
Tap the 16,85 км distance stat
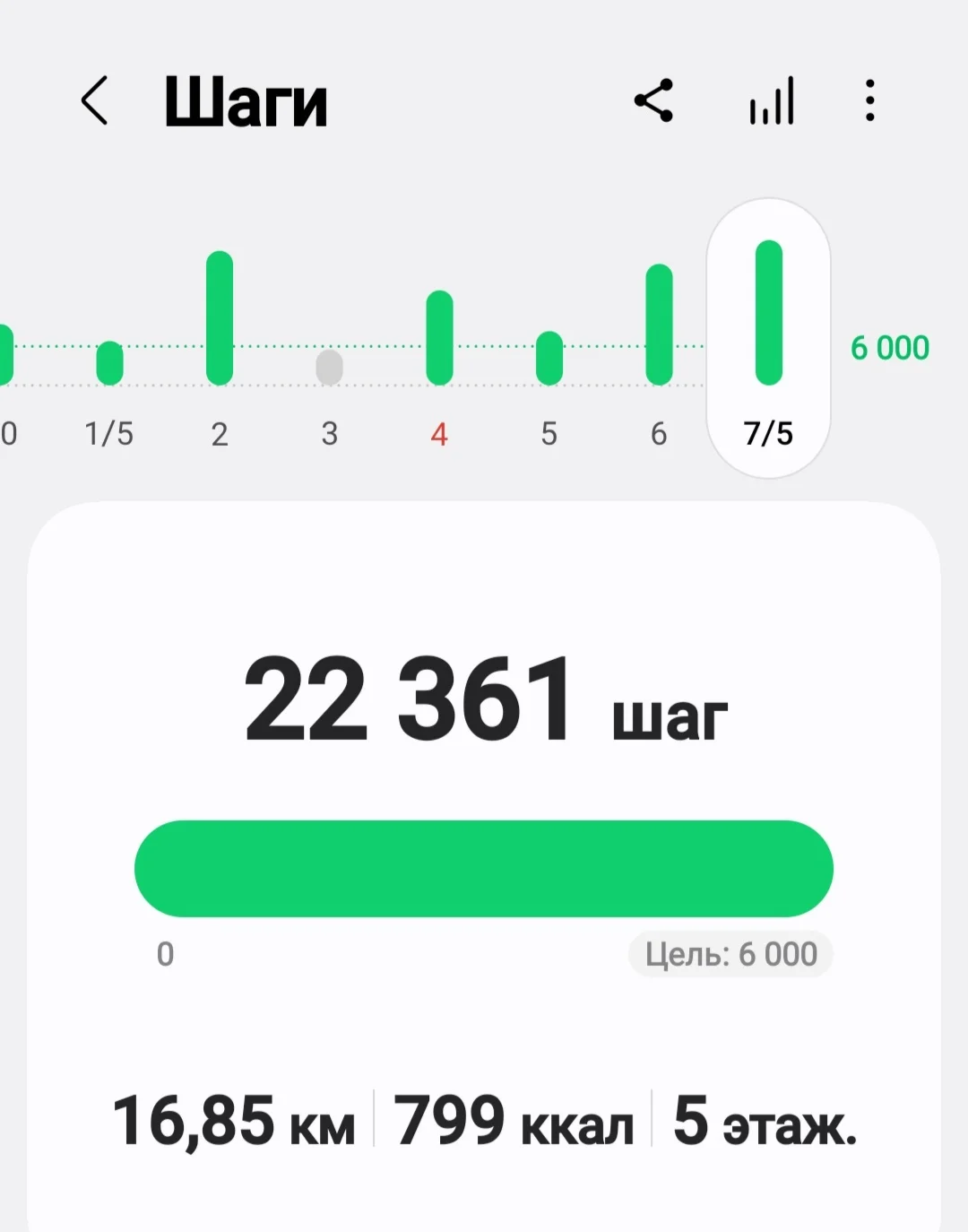(235, 1117)
